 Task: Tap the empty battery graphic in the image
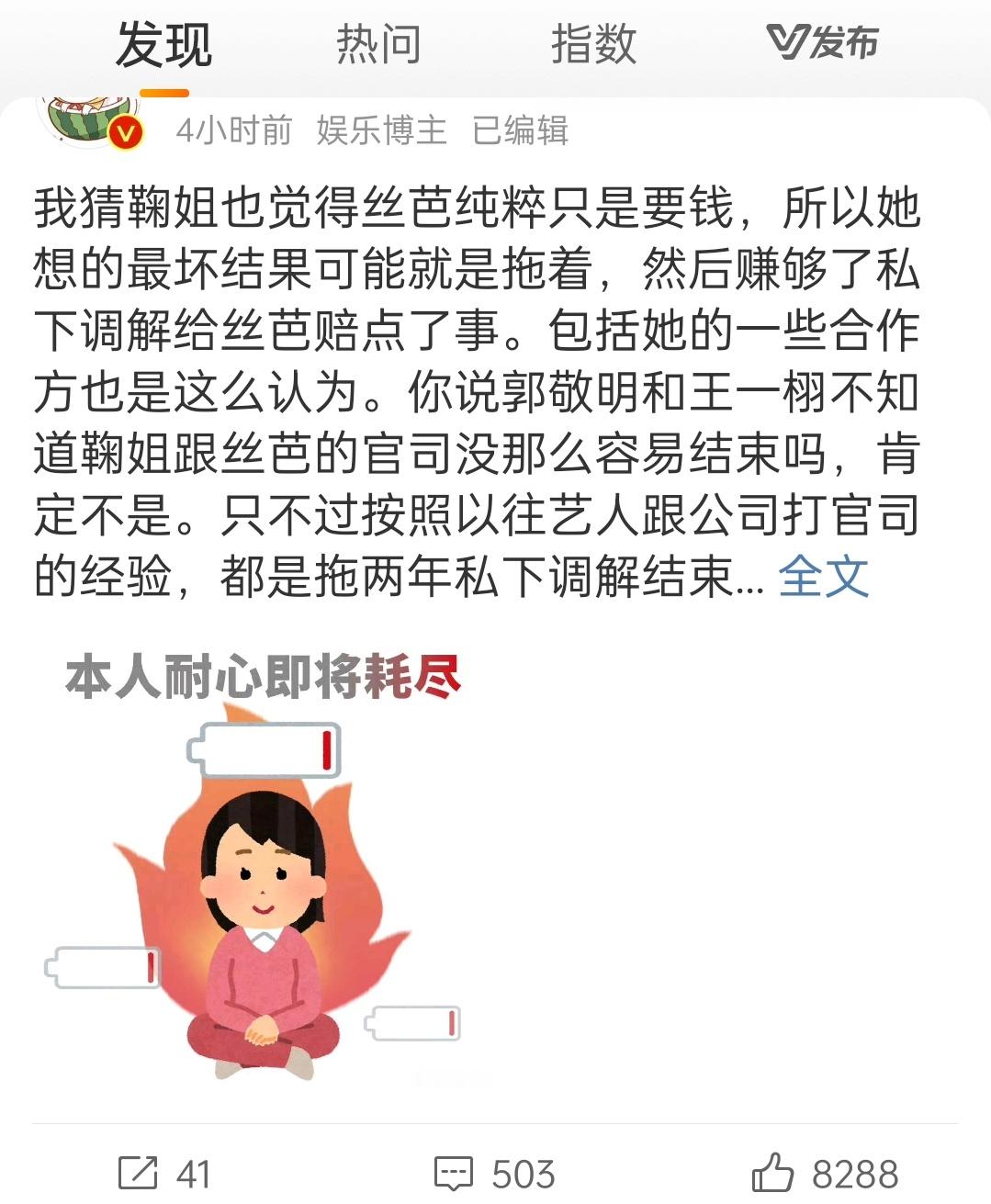[x=262, y=748]
